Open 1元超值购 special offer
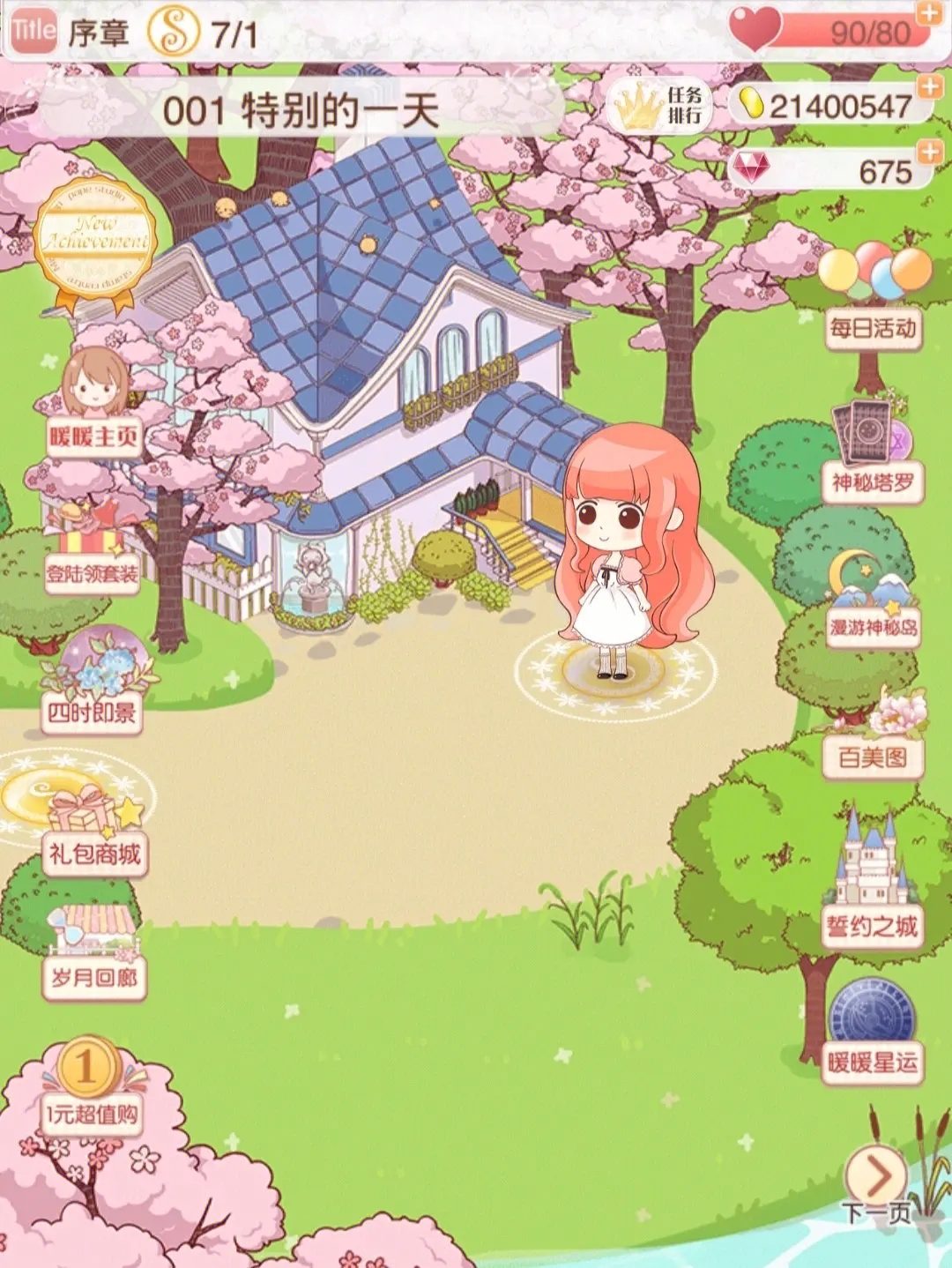 pyautogui.click(x=91, y=1086)
